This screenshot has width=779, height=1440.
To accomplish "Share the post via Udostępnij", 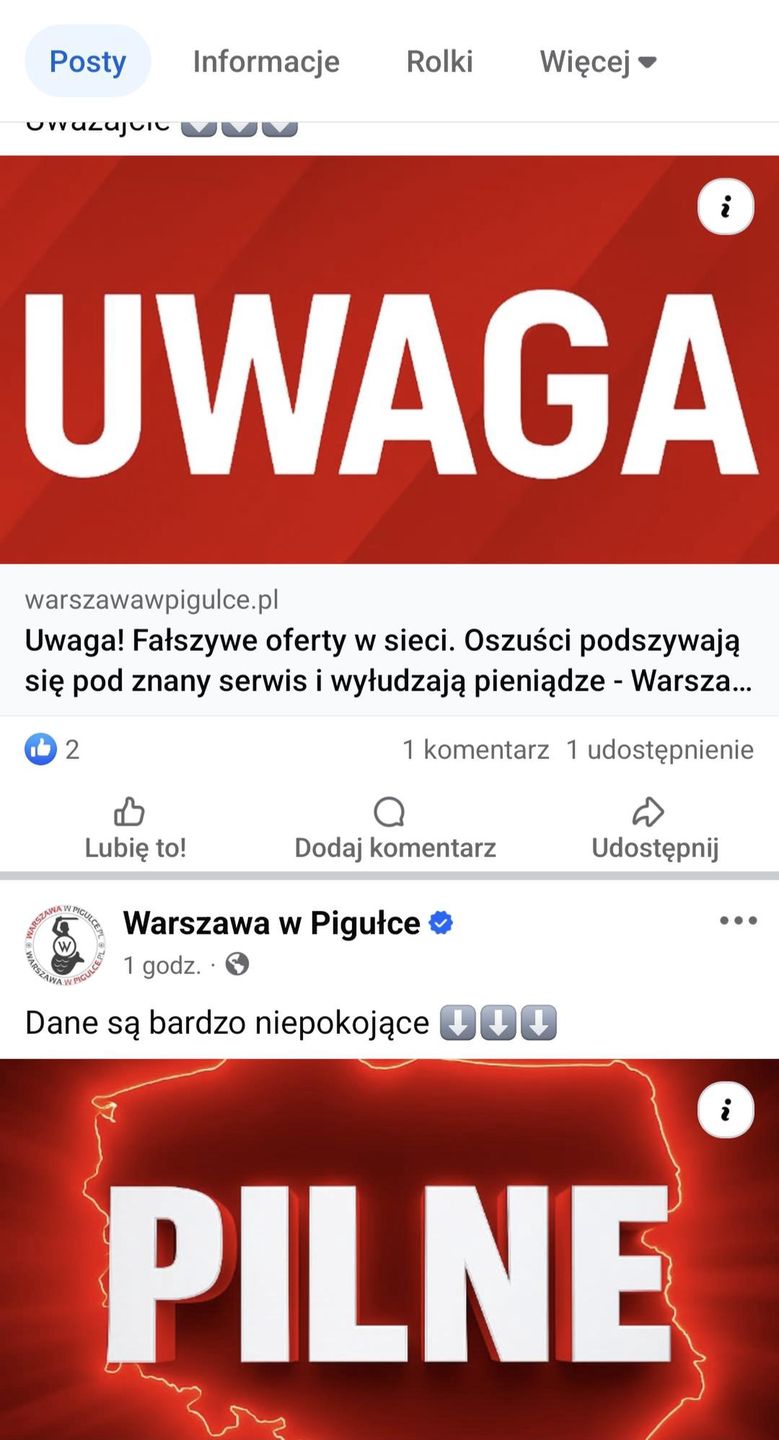I will pyautogui.click(x=654, y=829).
